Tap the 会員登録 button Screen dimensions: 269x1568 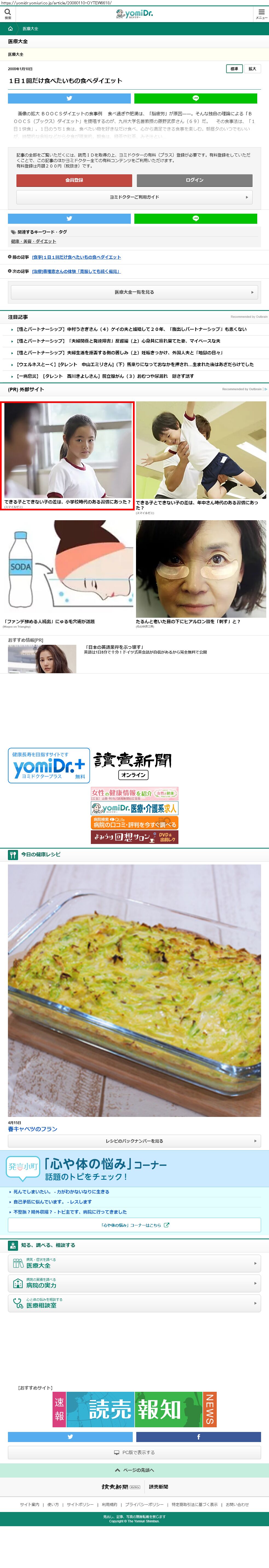(74, 180)
